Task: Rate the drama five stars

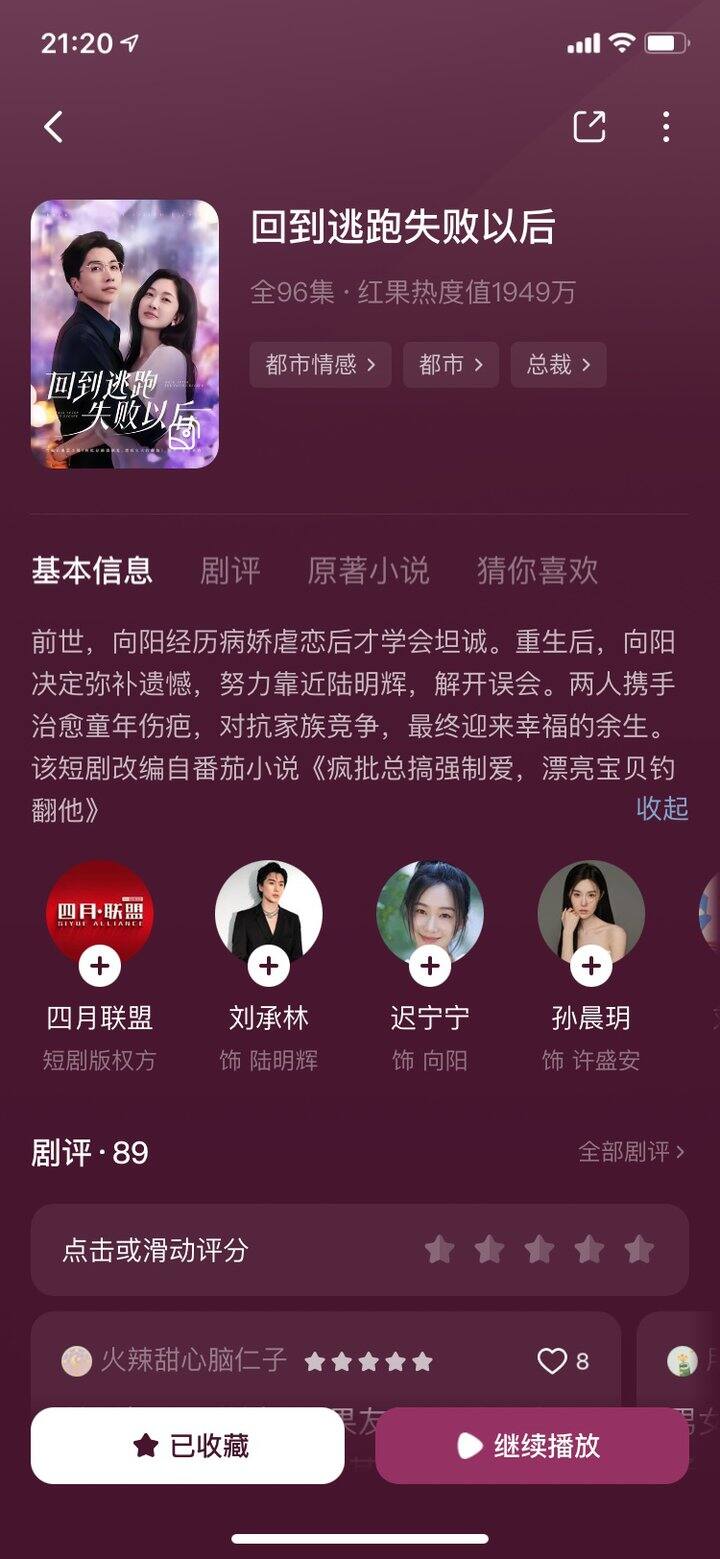Action: [x=638, y=1249]
